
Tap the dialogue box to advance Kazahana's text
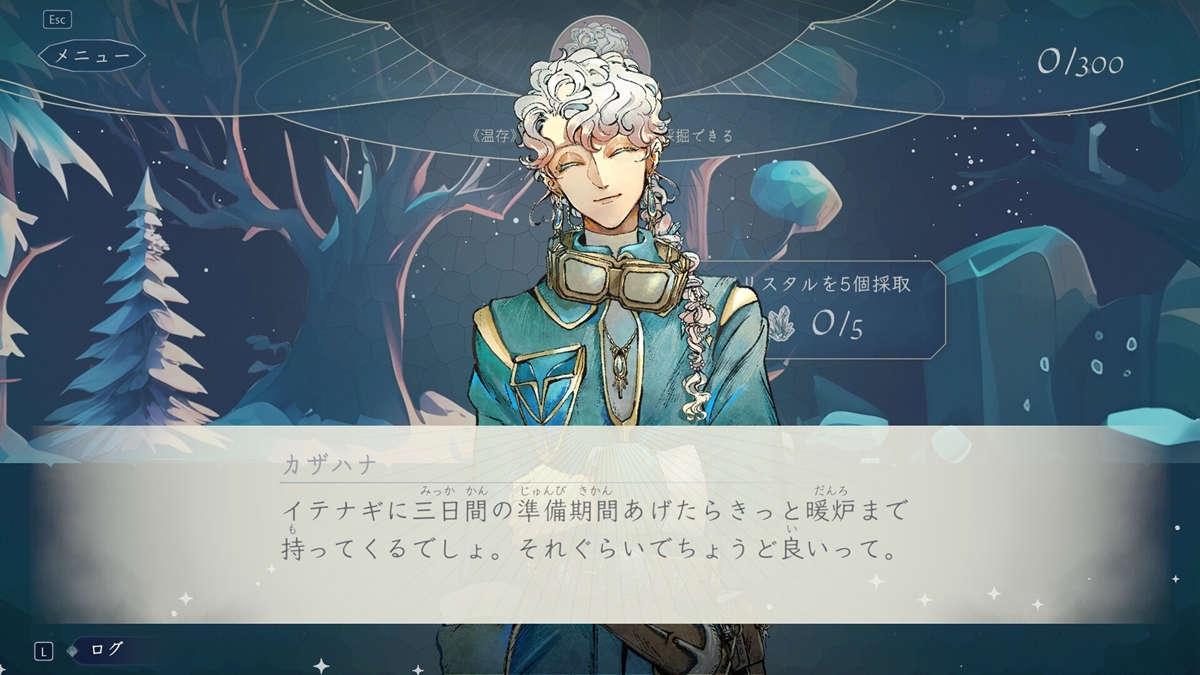pyautogui.click(x=600, y=525)
